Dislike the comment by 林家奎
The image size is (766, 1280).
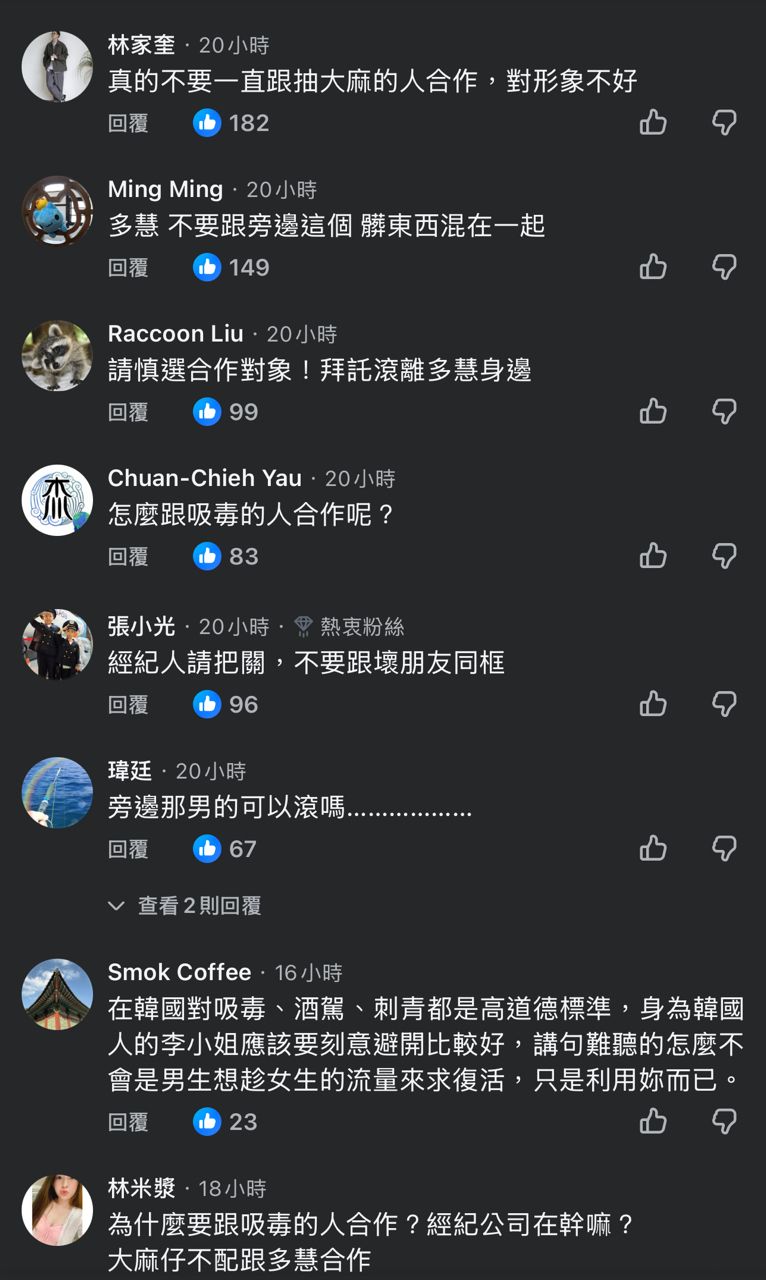pos(724,122)
